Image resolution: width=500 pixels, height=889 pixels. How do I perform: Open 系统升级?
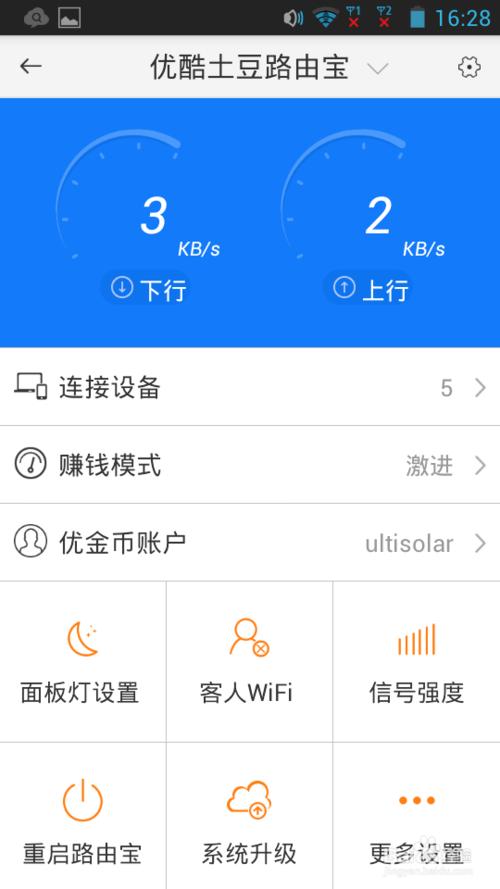(249, 816)
